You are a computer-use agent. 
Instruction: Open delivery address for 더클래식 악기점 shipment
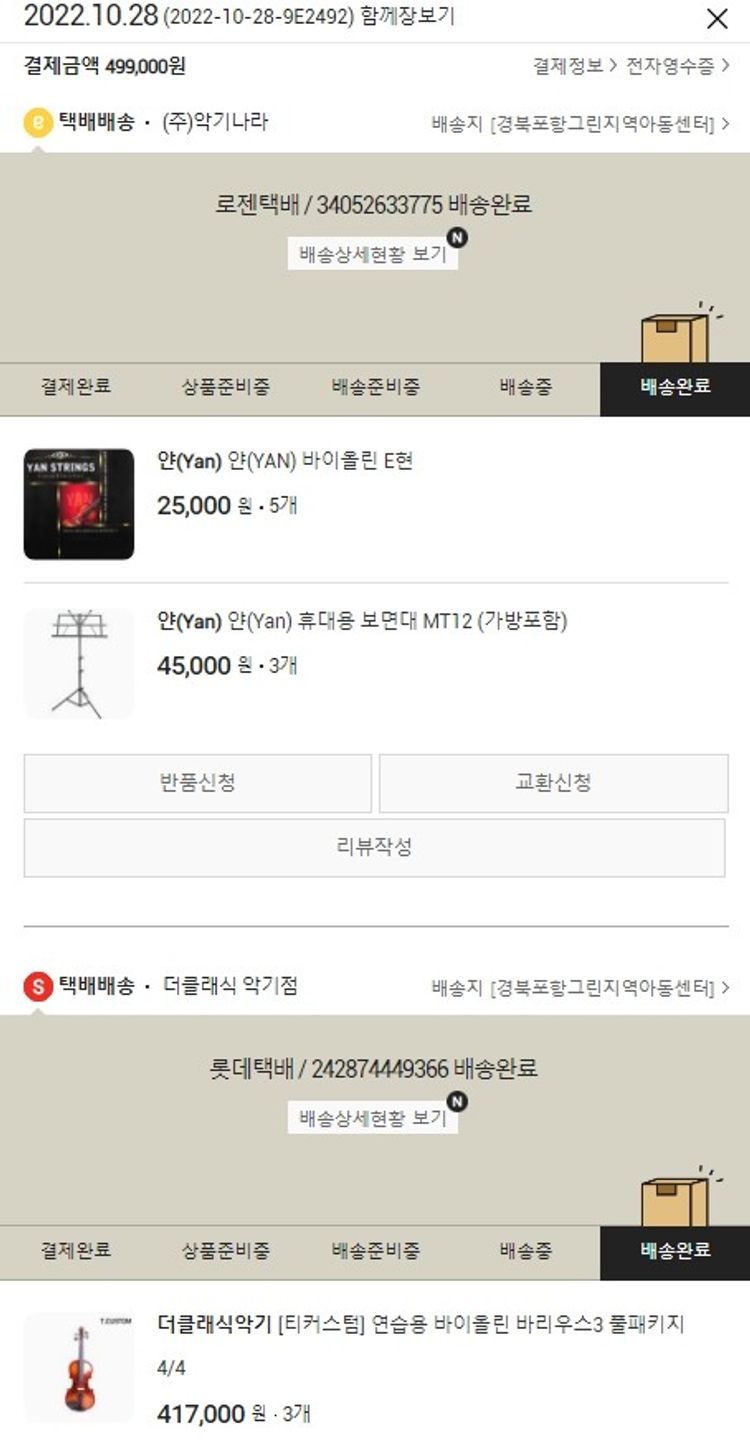pos(580,988)
